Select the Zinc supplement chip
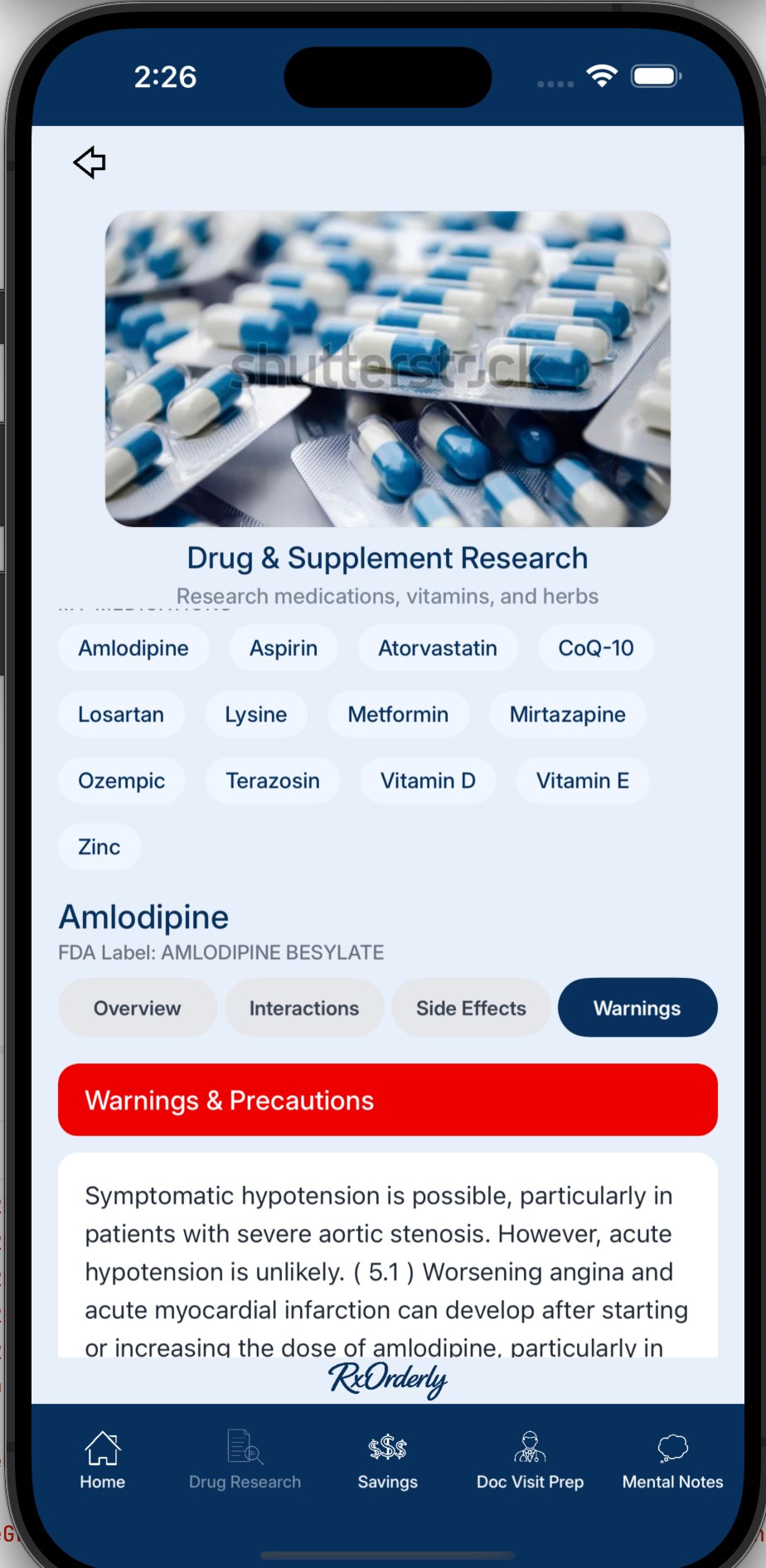Image resolution: width=766 pixels, height=1568 pixels. coord(99,846)
